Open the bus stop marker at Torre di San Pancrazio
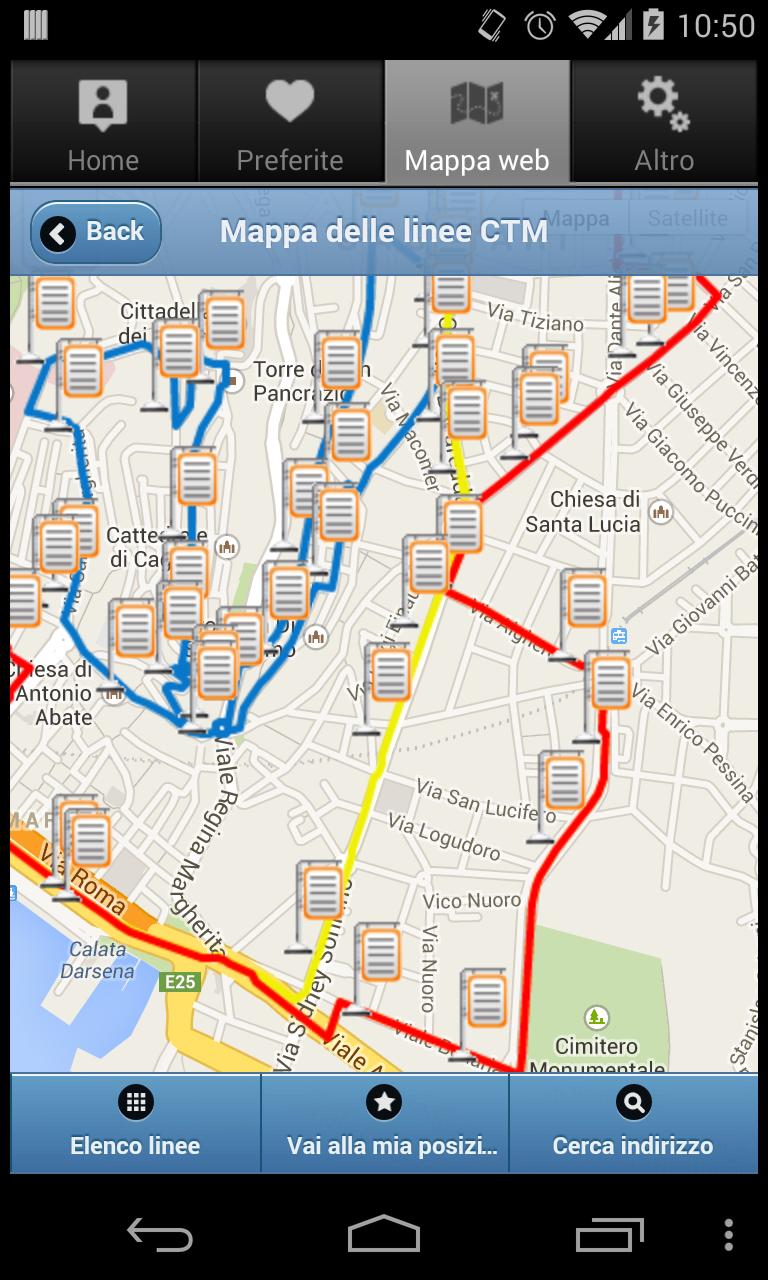The height and width of the screenshot is (1280, 768). 340,362
